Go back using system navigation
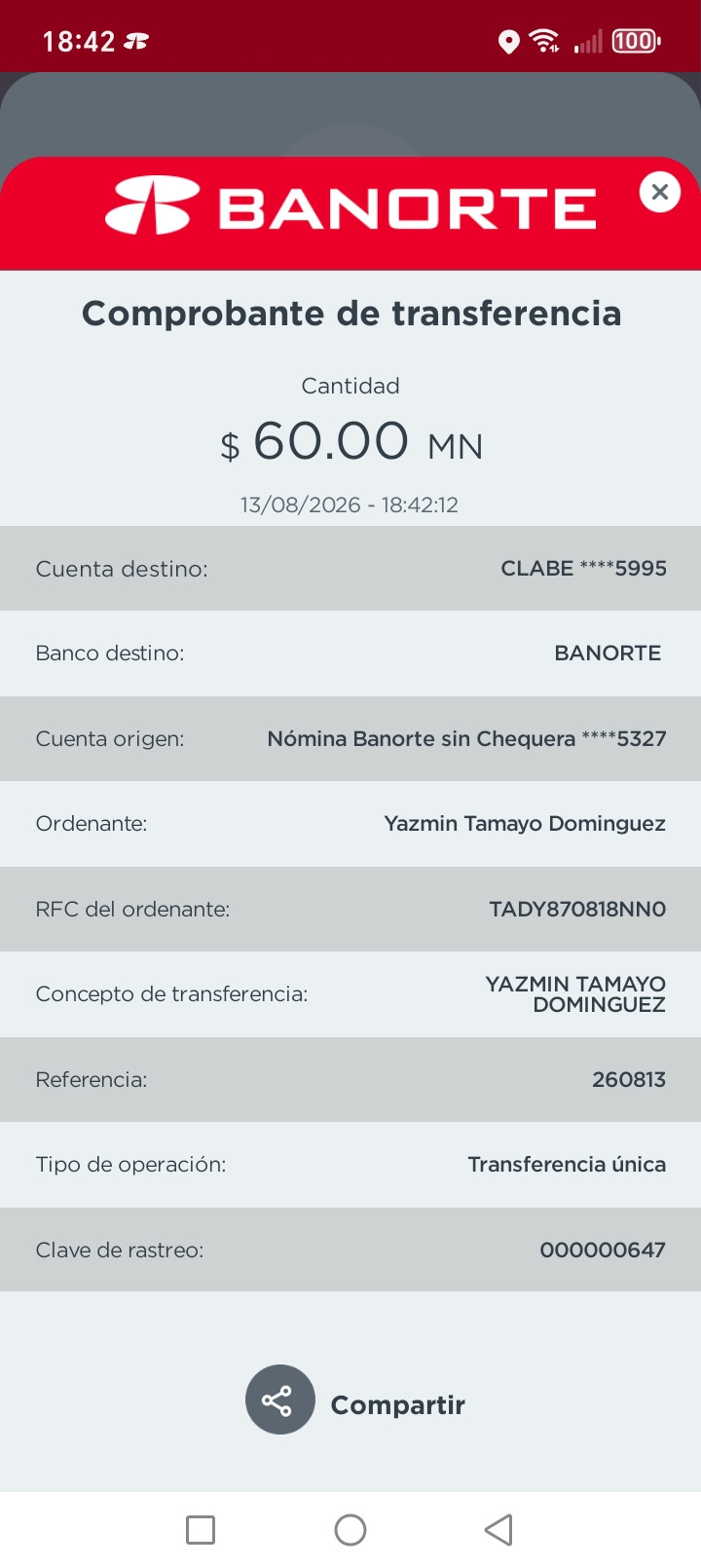Image resolution: width=701 pixels, height=1568 pixels. 498,1530
